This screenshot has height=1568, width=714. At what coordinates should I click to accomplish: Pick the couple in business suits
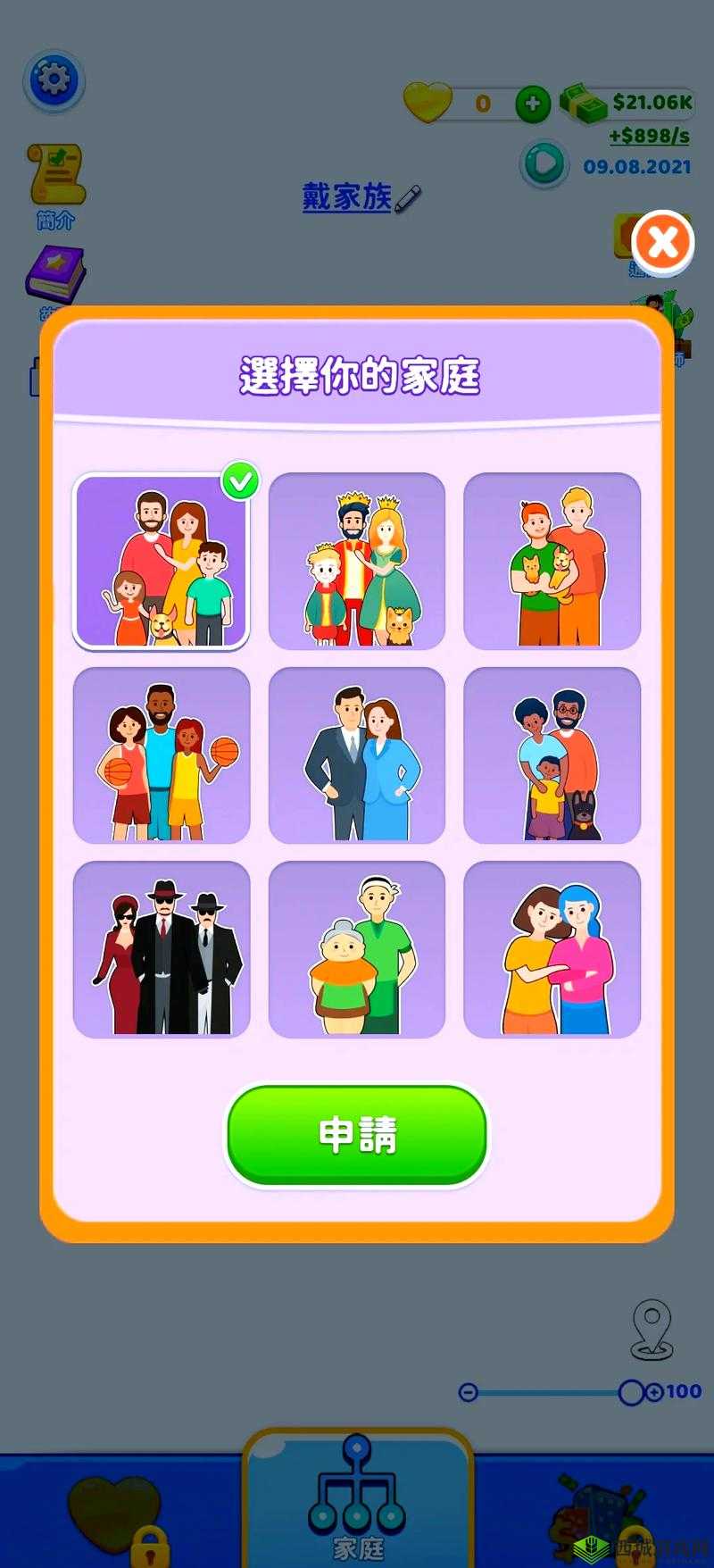pyautogui.click(x=357, y=755)
